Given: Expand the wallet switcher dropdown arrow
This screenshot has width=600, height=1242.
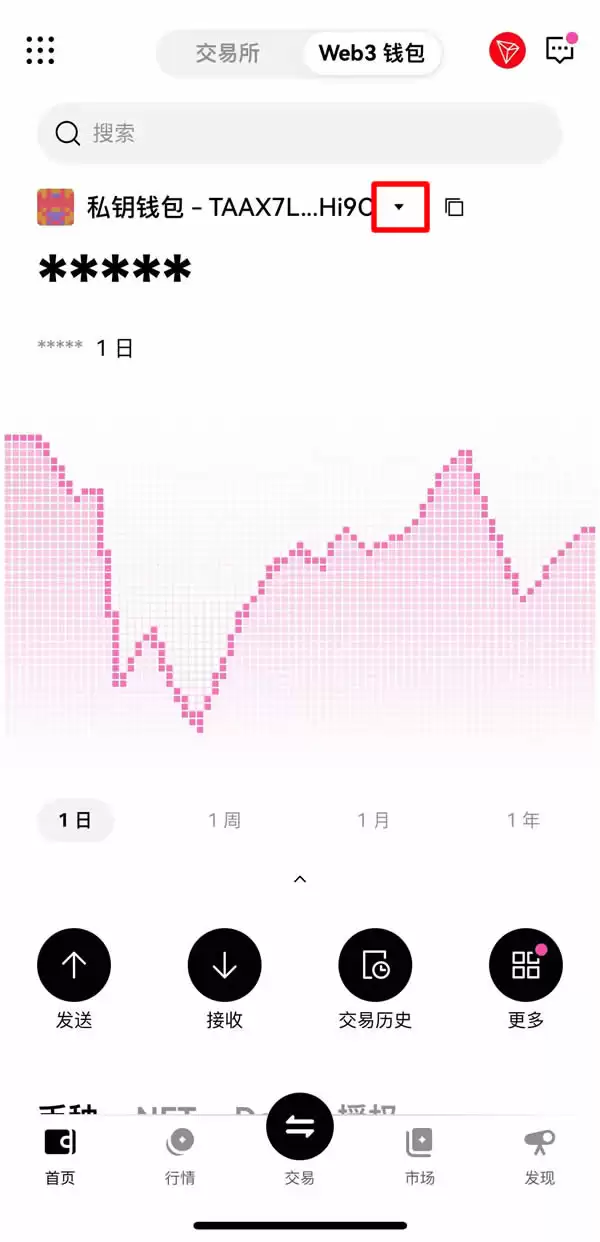Looking at the screenshot, I should pos(400,207).
